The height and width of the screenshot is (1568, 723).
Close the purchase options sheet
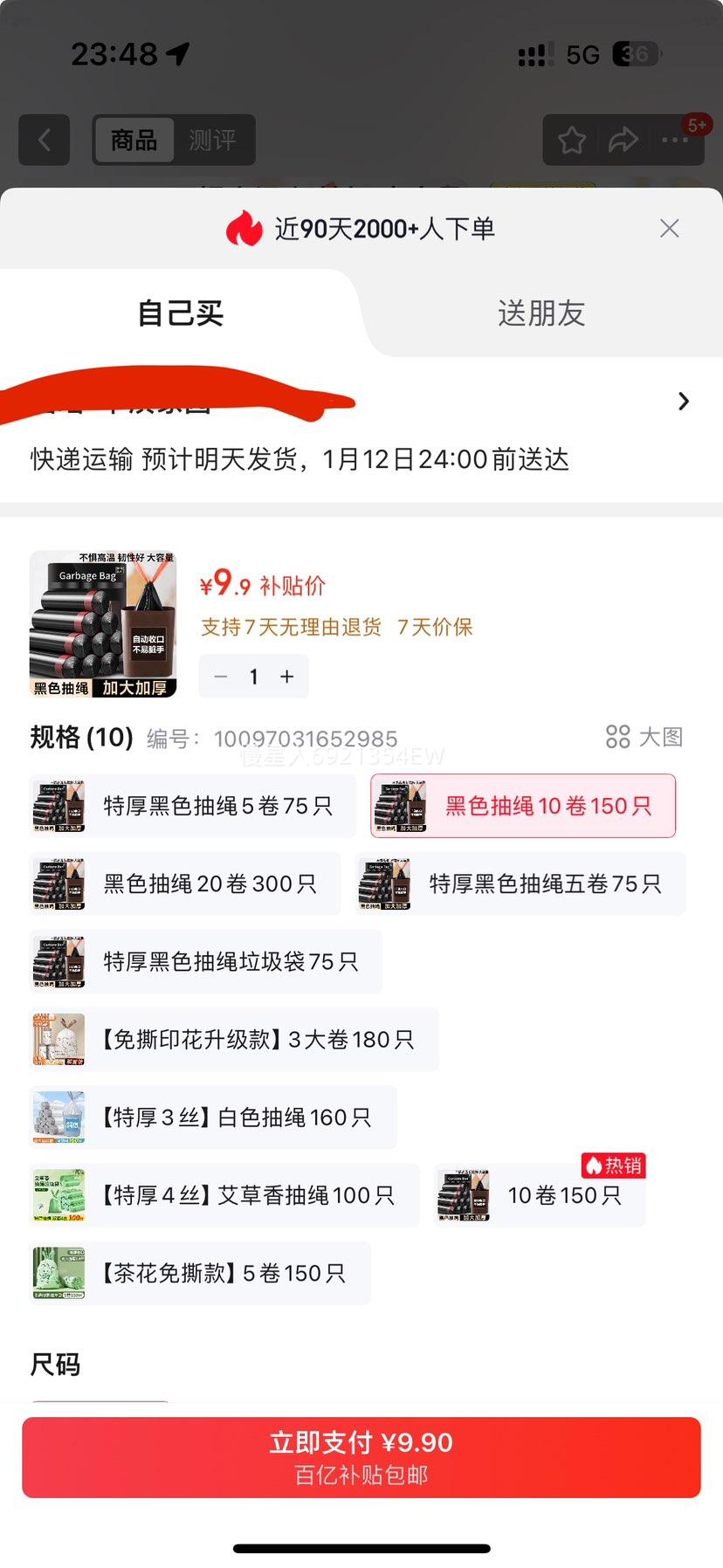click(669, 229)
